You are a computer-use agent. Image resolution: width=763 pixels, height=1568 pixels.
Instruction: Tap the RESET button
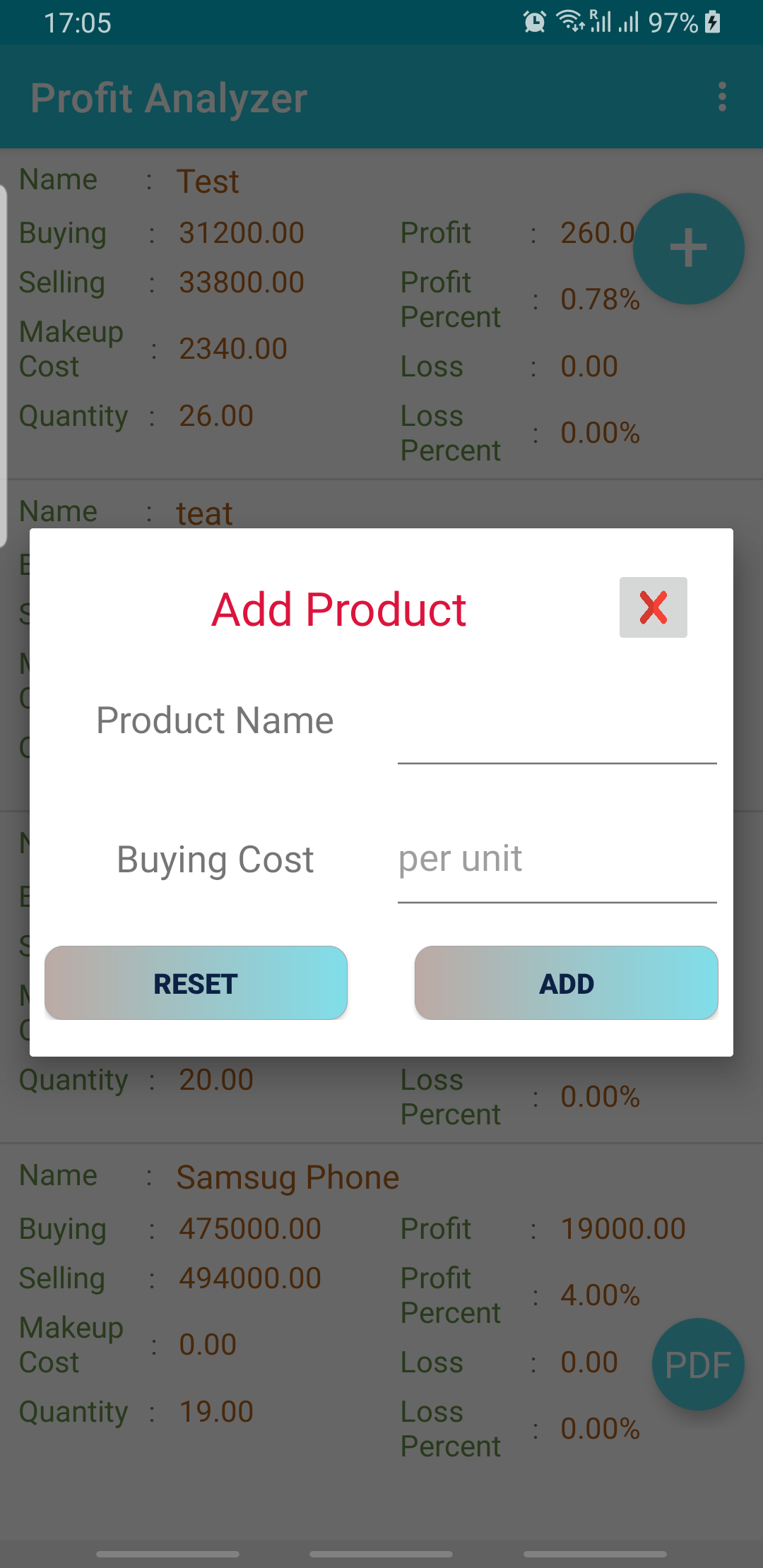(196, 983)
